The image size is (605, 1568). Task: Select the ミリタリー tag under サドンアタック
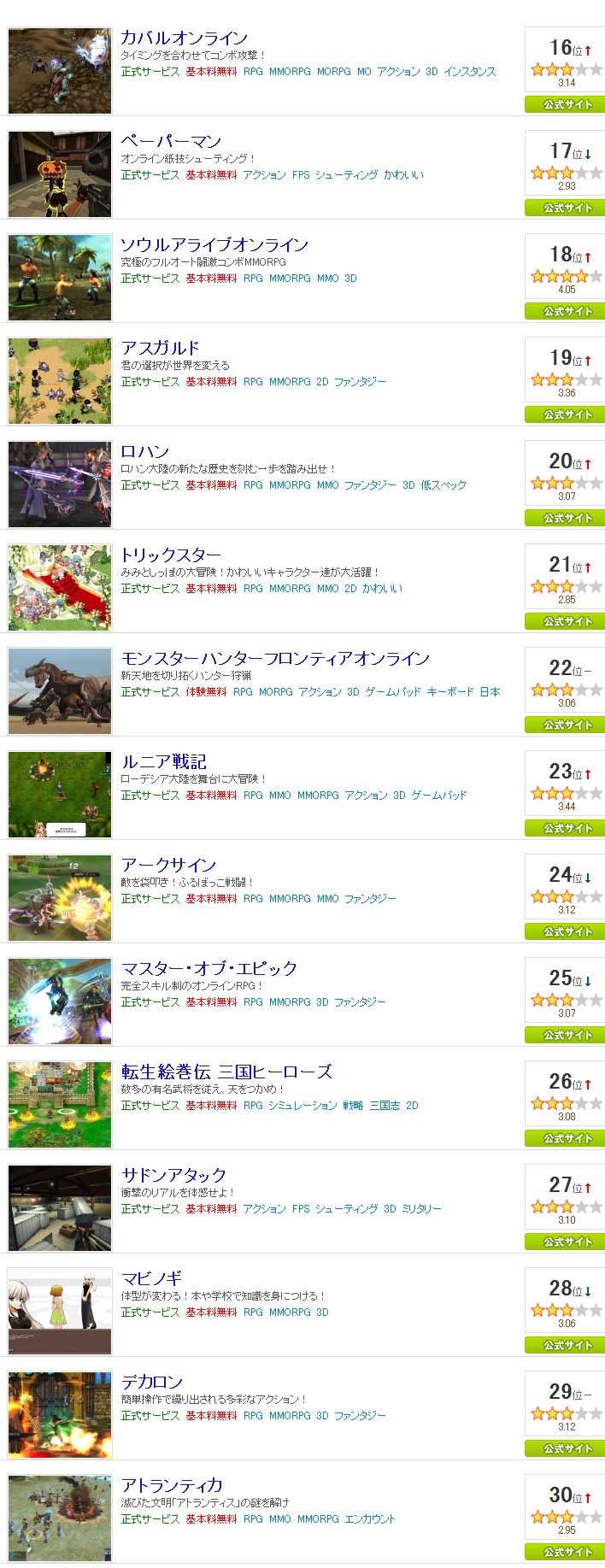[x=422, y=1209]
